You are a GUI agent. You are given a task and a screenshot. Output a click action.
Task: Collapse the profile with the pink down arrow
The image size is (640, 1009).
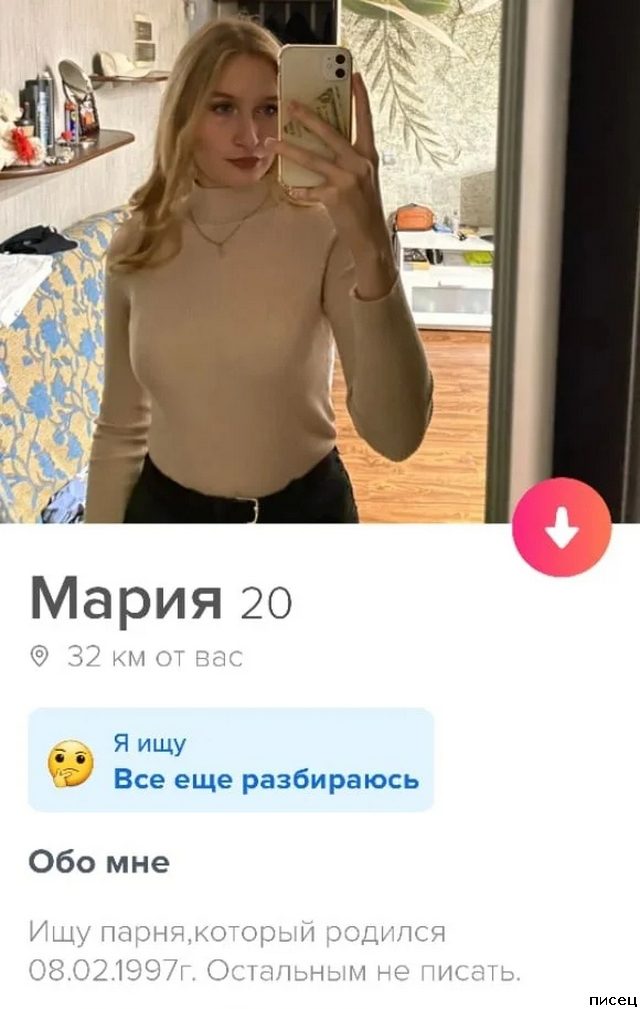[561, 527]
